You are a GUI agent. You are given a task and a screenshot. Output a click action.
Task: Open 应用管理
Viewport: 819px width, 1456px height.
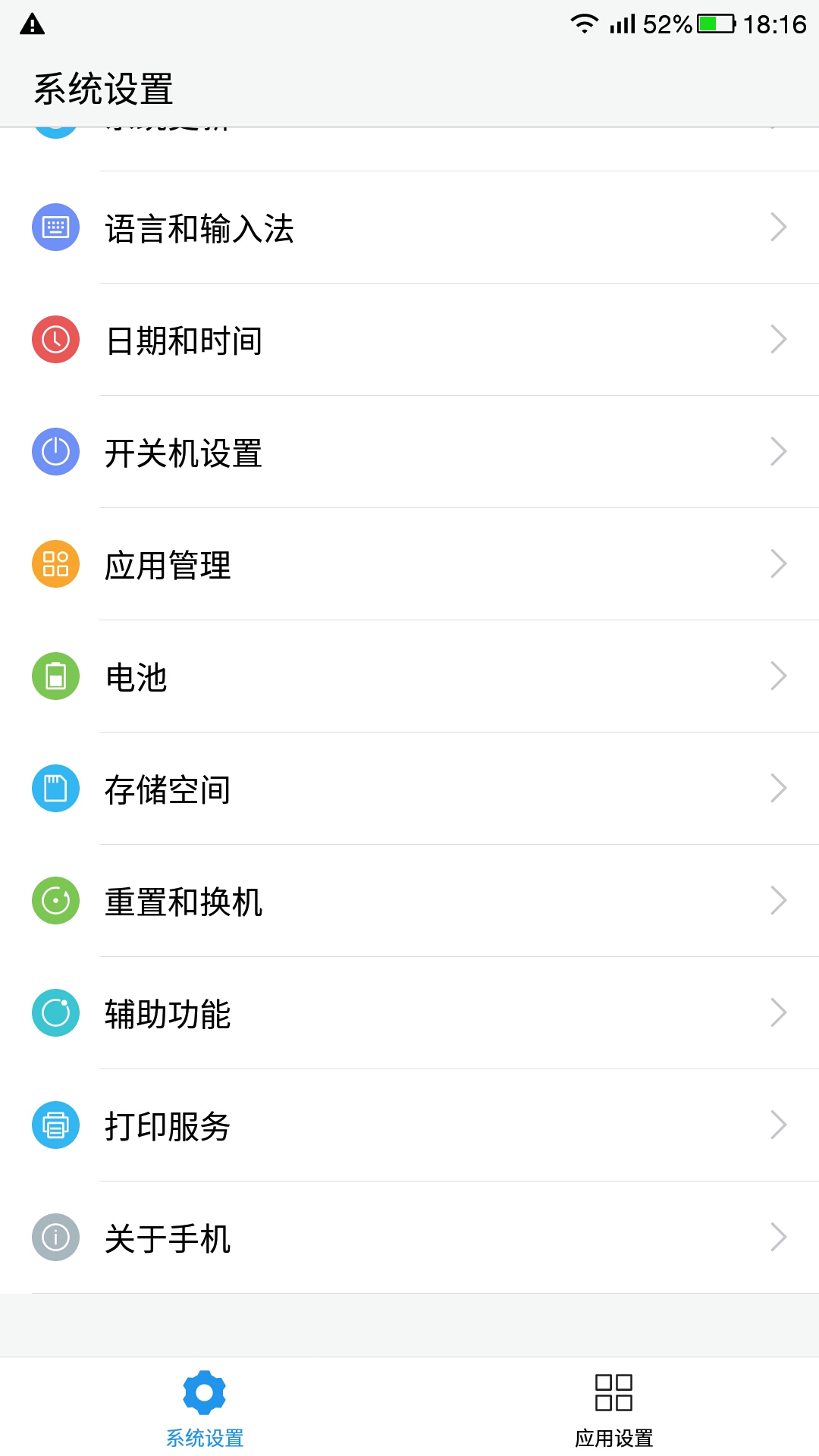pyautogui.click(x=409, y=564)
